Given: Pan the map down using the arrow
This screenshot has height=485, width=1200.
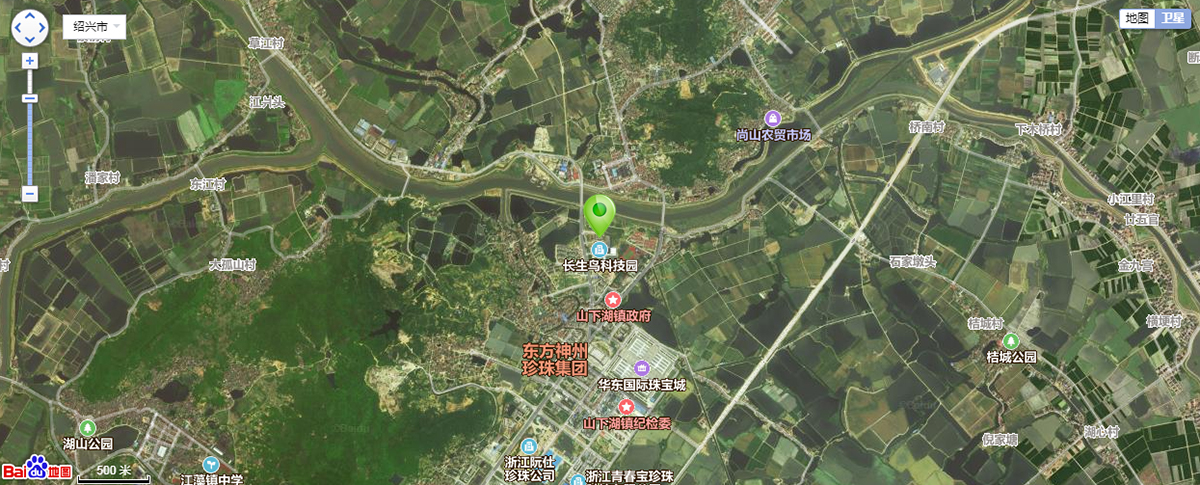Looking at the screenshot, I should click(x=30, y=41).
